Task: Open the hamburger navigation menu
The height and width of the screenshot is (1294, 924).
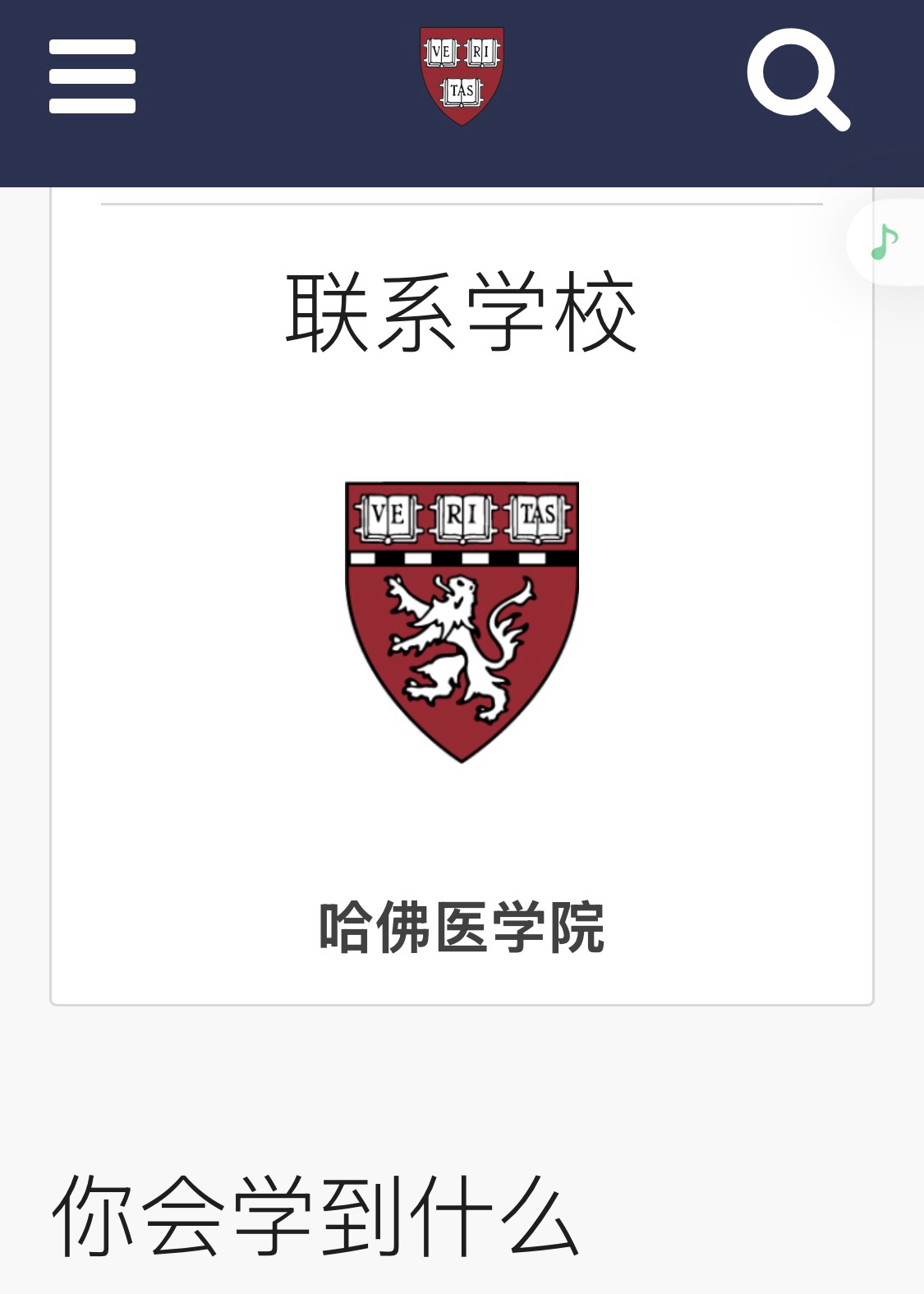Action: point(92,76)
